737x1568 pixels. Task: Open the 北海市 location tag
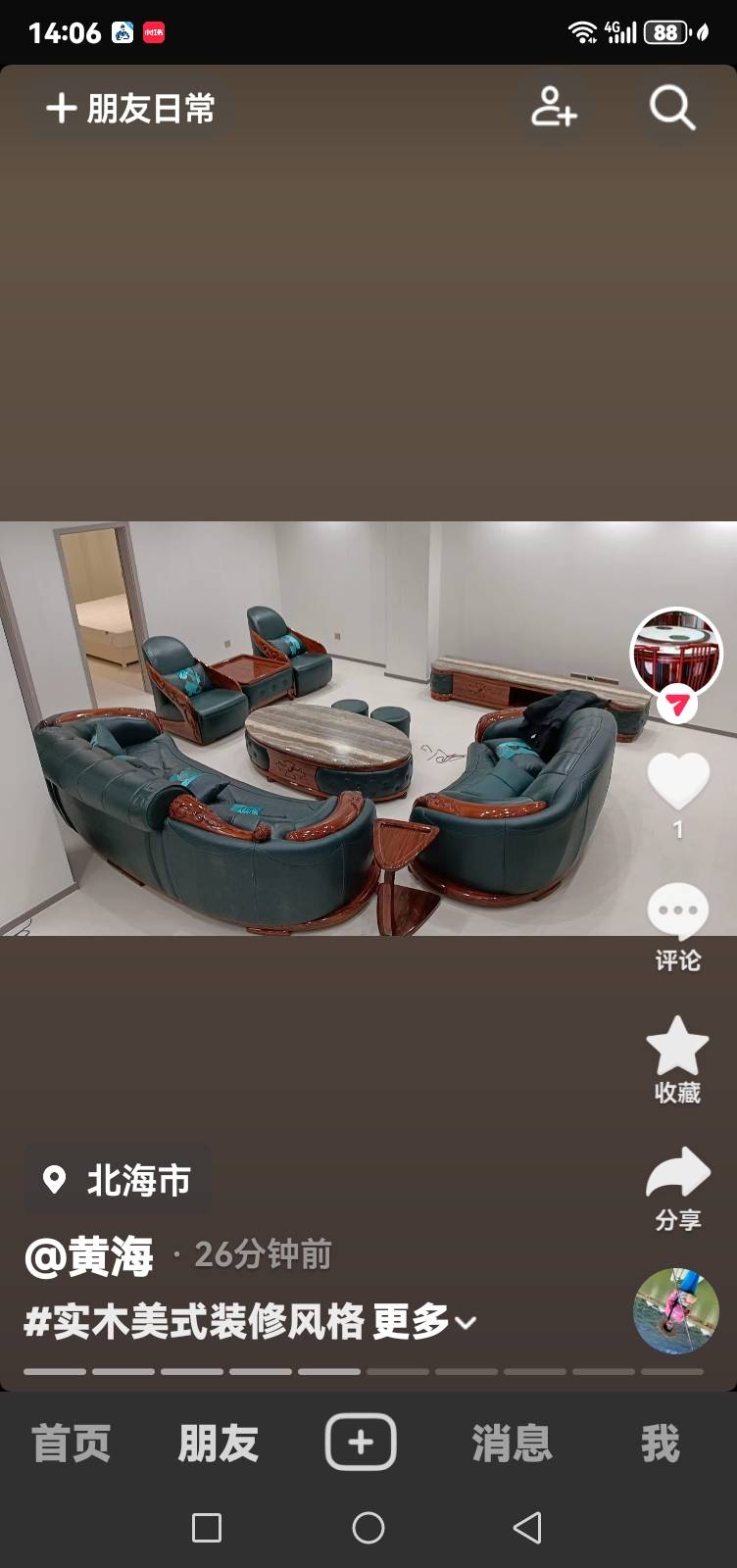coord(118,1180)
